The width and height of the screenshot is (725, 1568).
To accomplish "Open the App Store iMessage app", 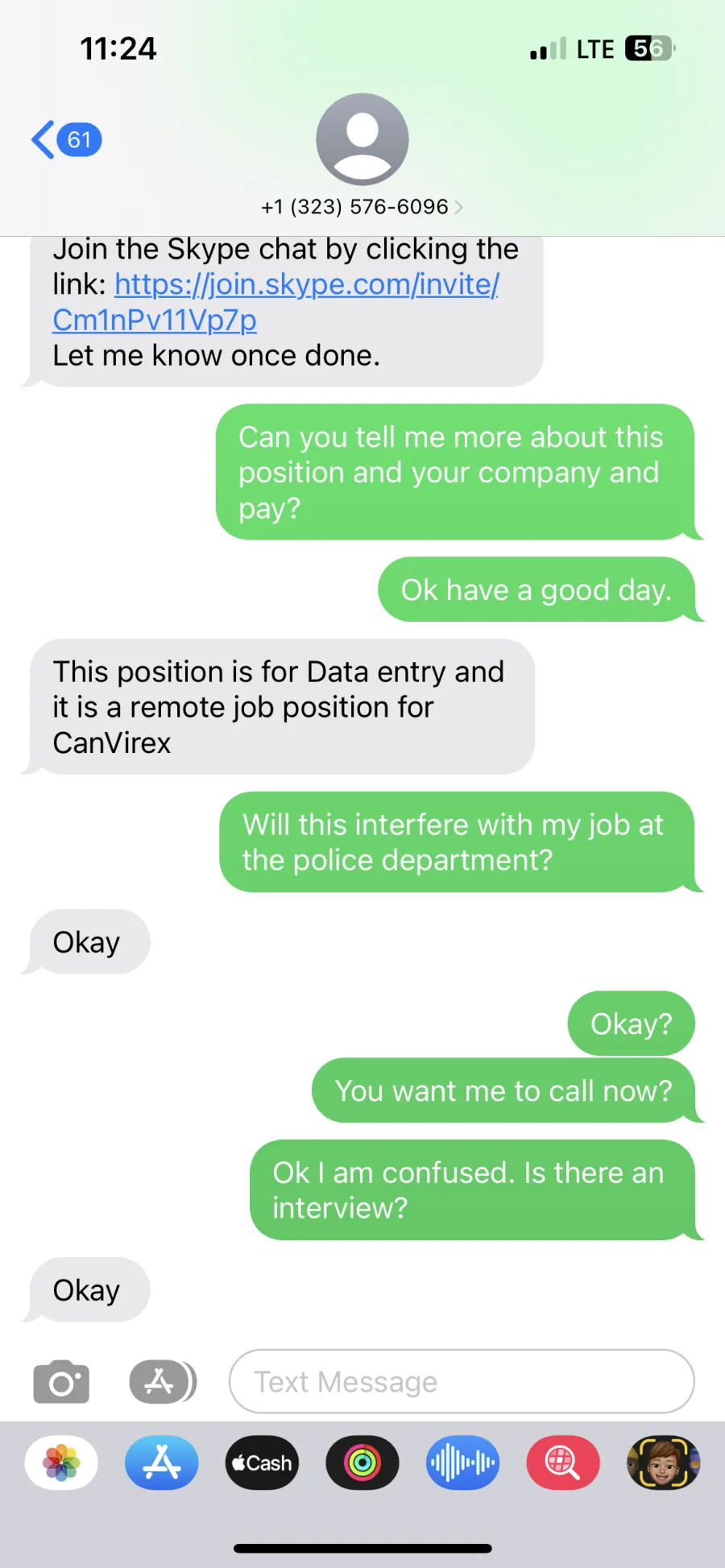I will point(162,1463).
